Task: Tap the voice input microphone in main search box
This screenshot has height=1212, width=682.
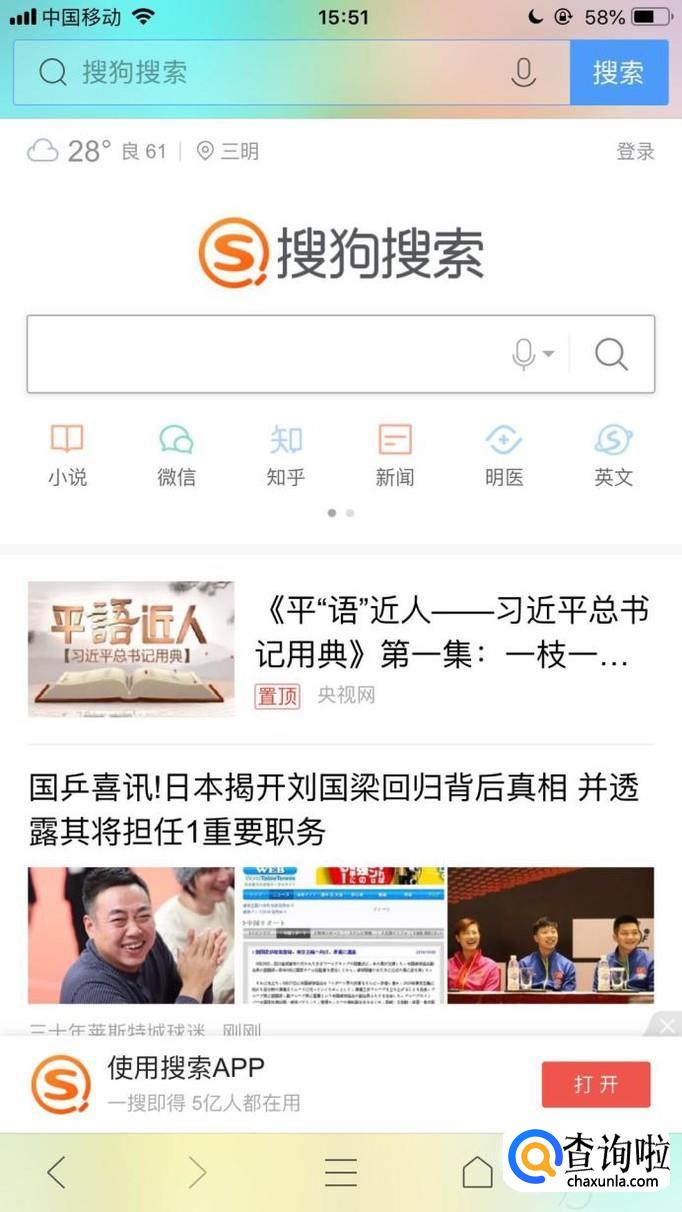Action: pyautogui.click(x=525, y=354)
